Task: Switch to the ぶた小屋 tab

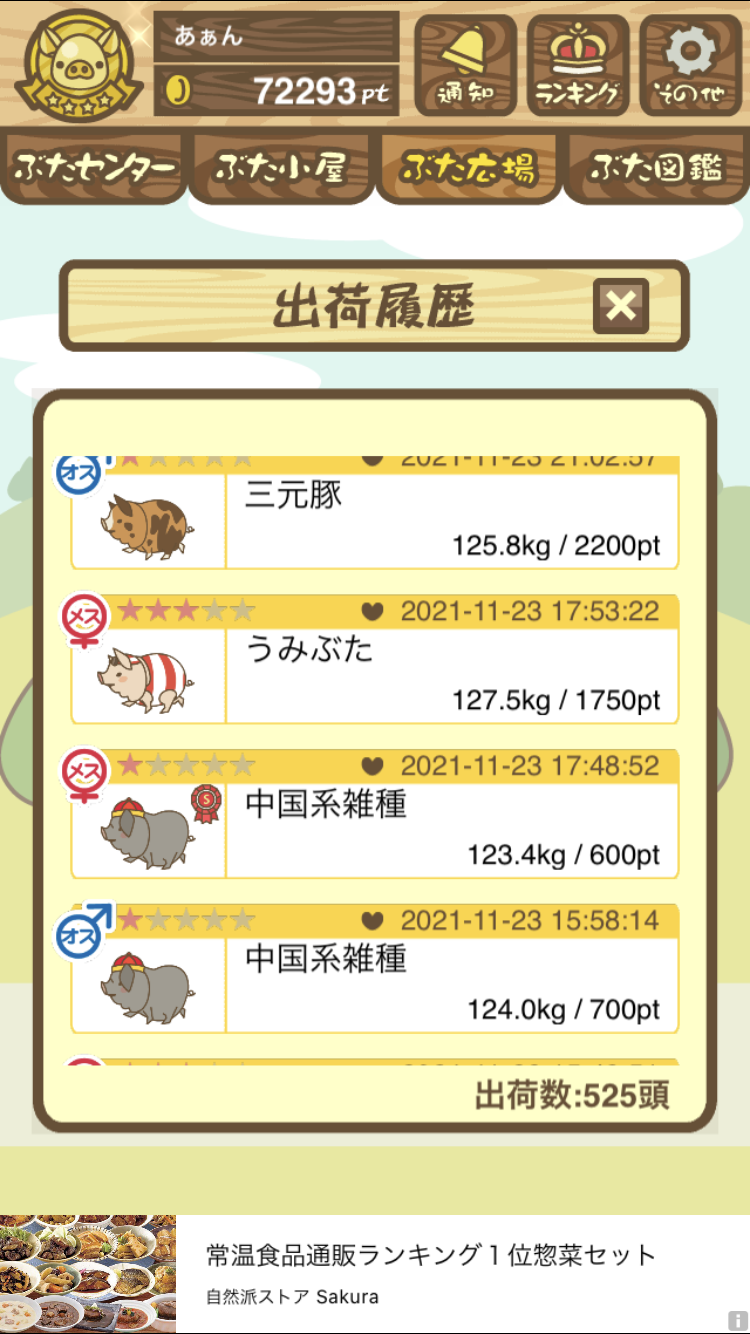Action: 281,167
